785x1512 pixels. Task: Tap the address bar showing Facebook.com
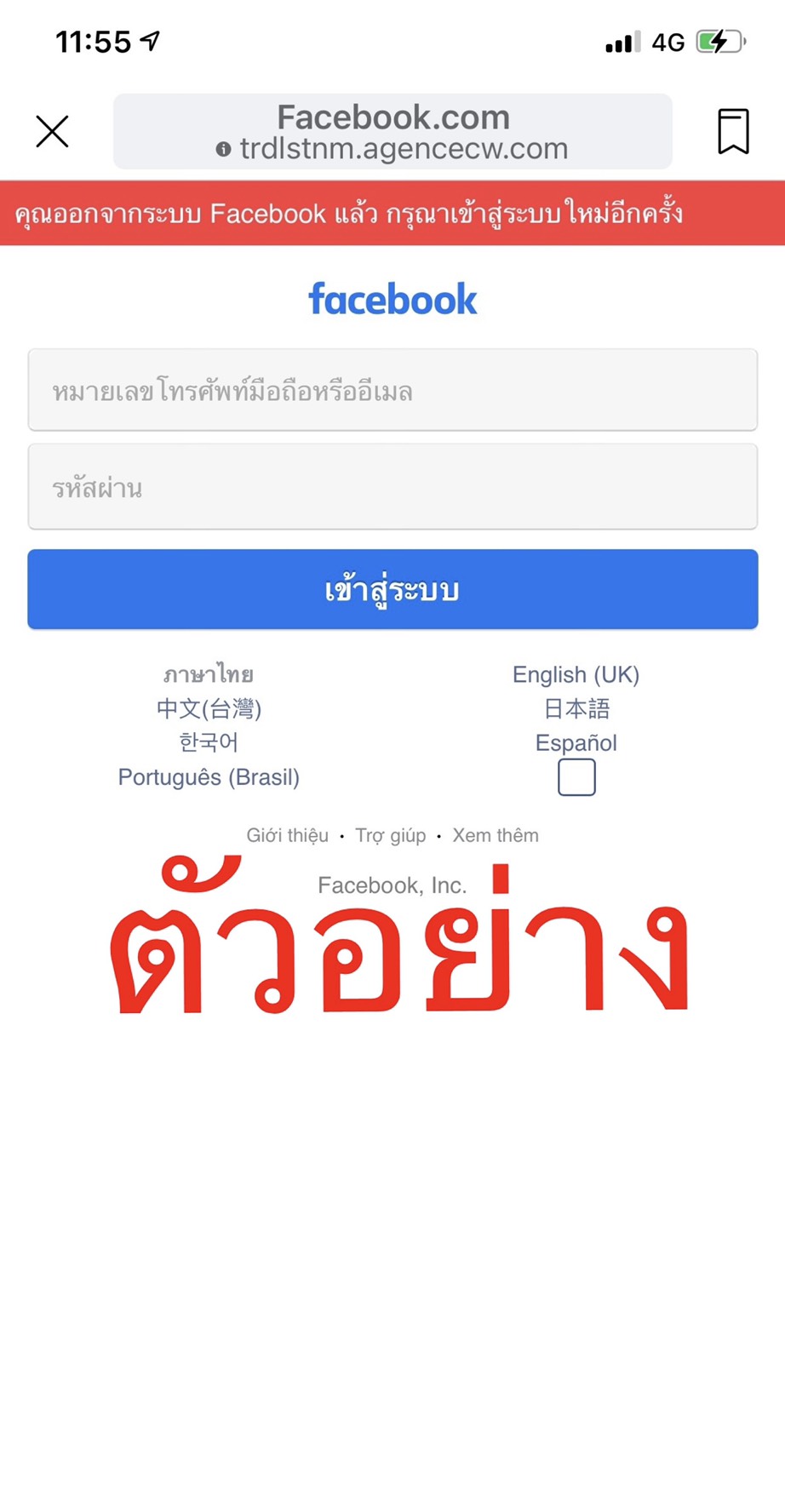pyautogui.click(x=392, y=131)
